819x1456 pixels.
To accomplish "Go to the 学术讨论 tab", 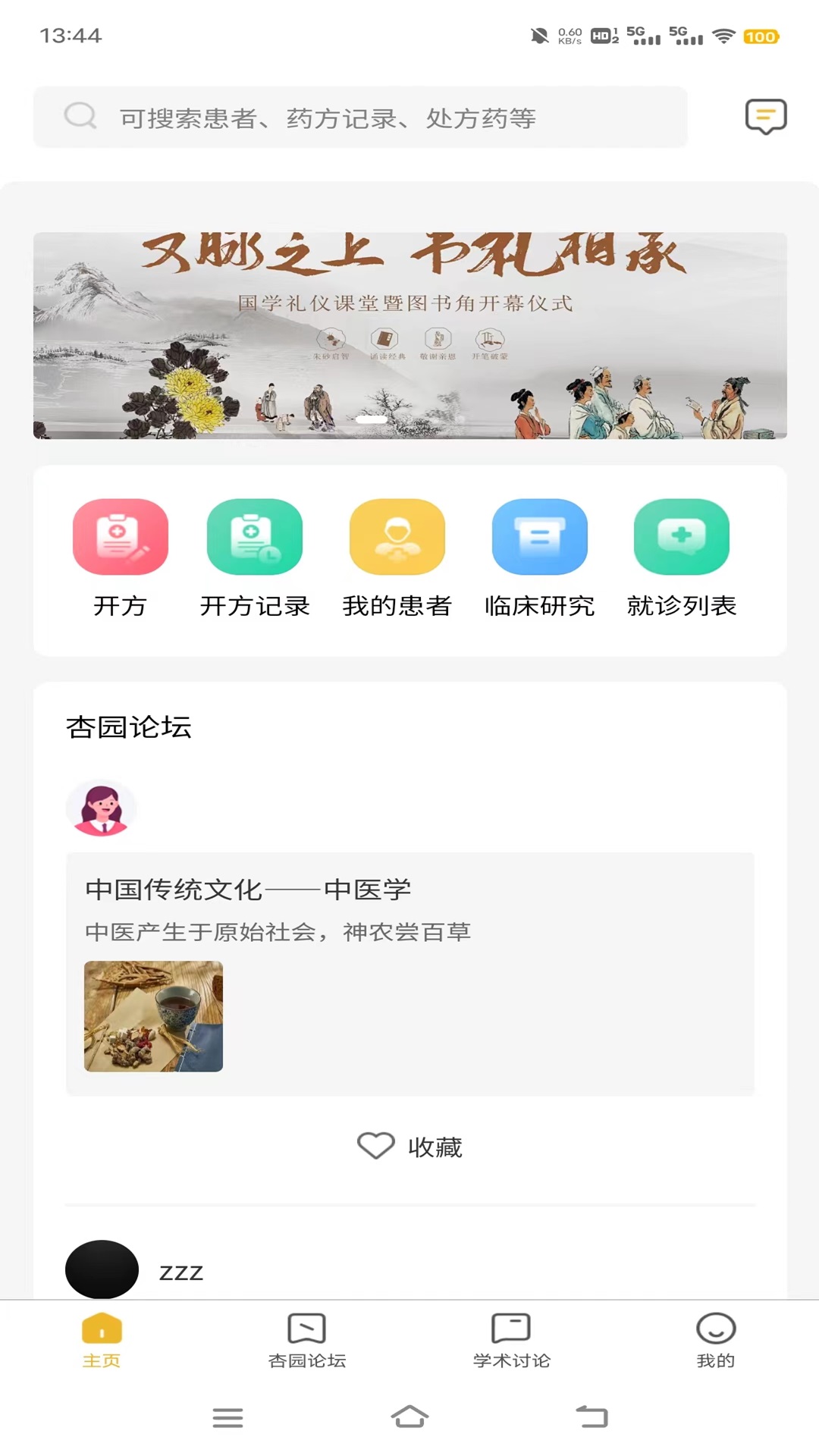I will (511, 1341).
